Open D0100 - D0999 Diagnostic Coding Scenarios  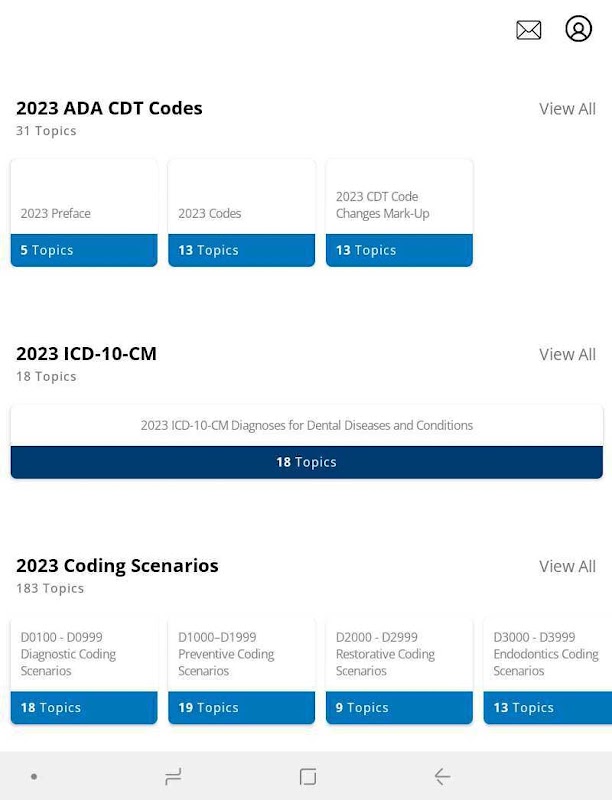pos(84,671)
